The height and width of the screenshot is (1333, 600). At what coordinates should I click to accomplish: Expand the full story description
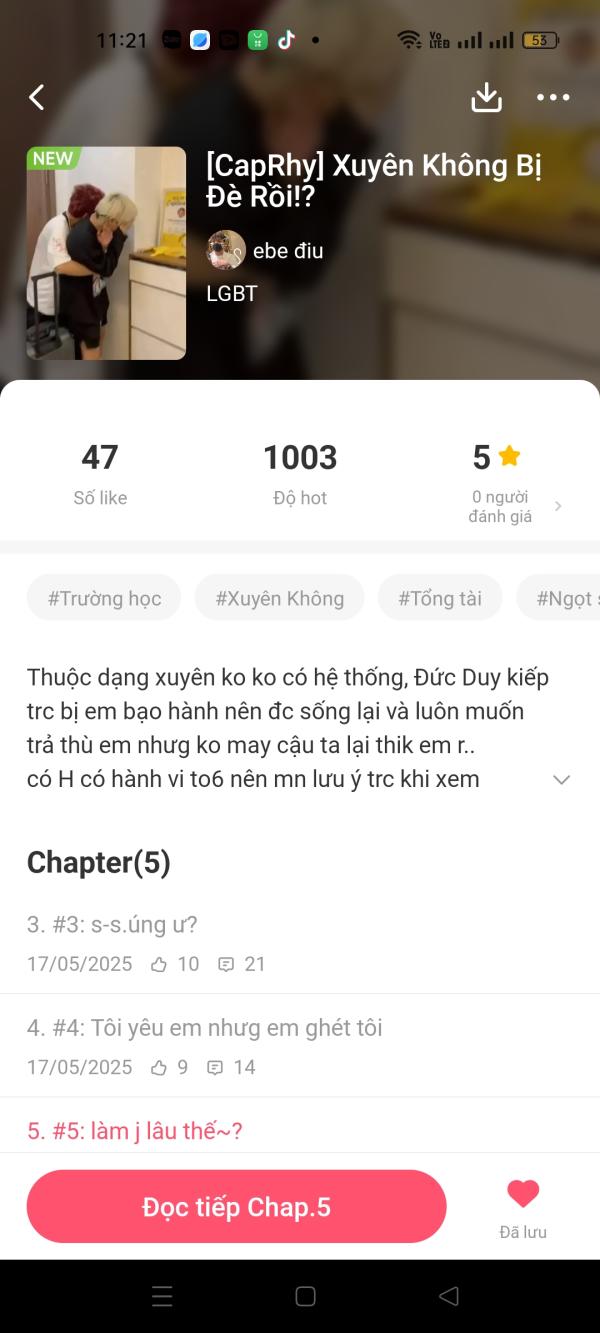coord(561,779)
